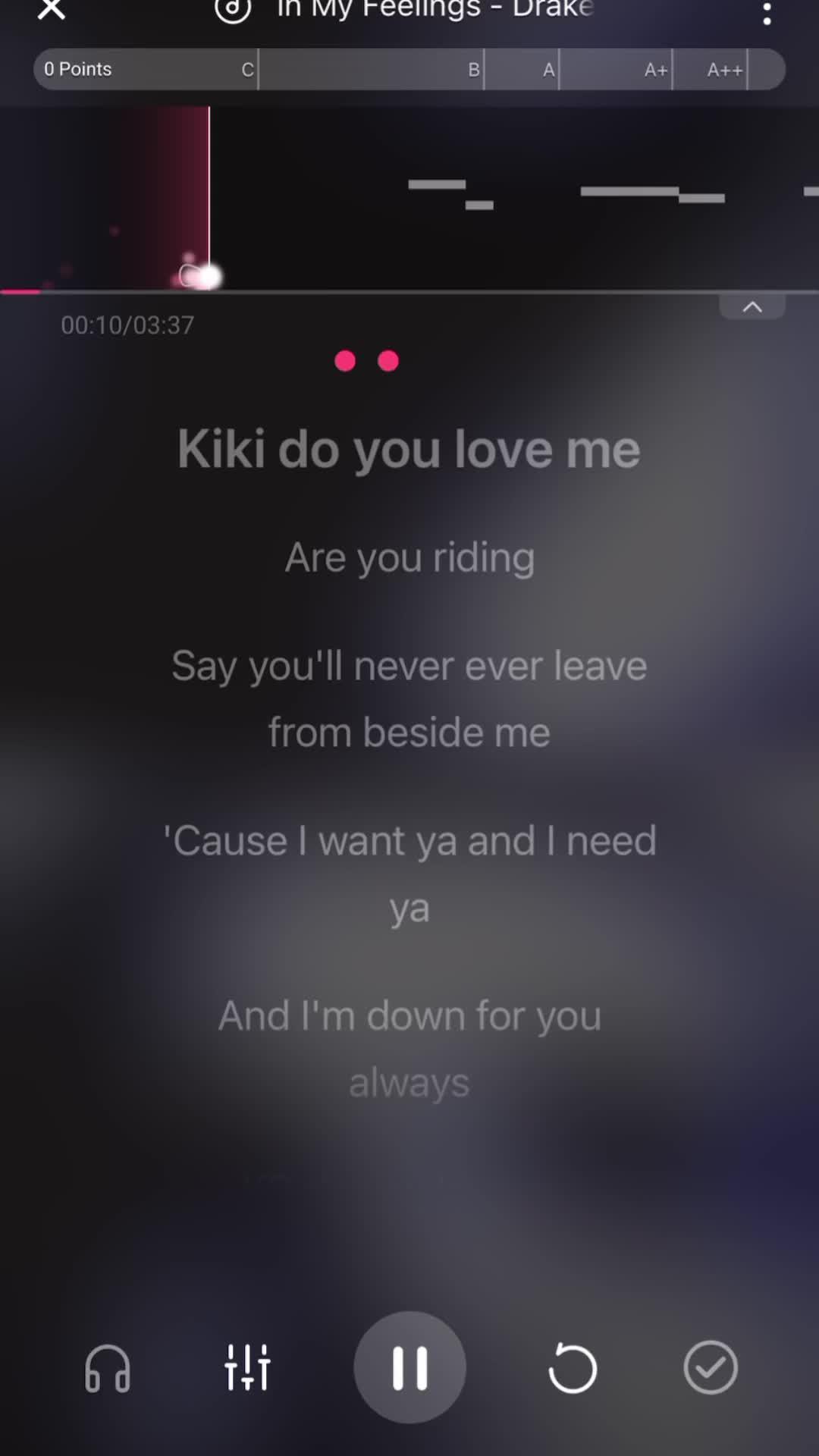Viewport: 819px width, 1456px height.
Task: Tap the music note icon beside song title
Action: (x=233, y=9)
